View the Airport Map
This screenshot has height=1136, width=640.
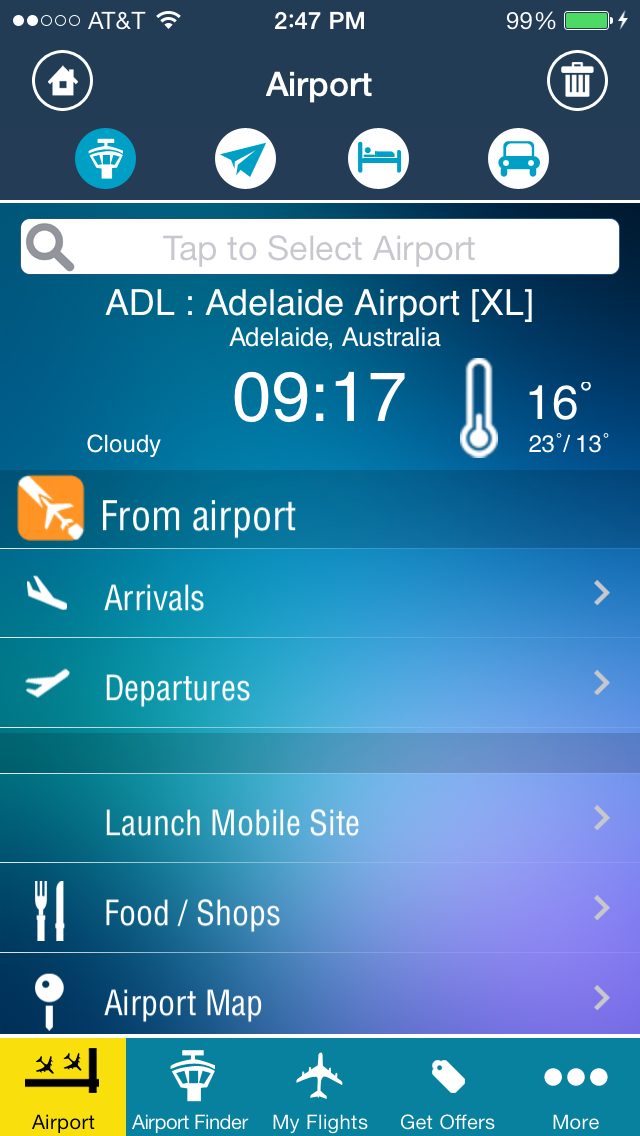(320, 994)
